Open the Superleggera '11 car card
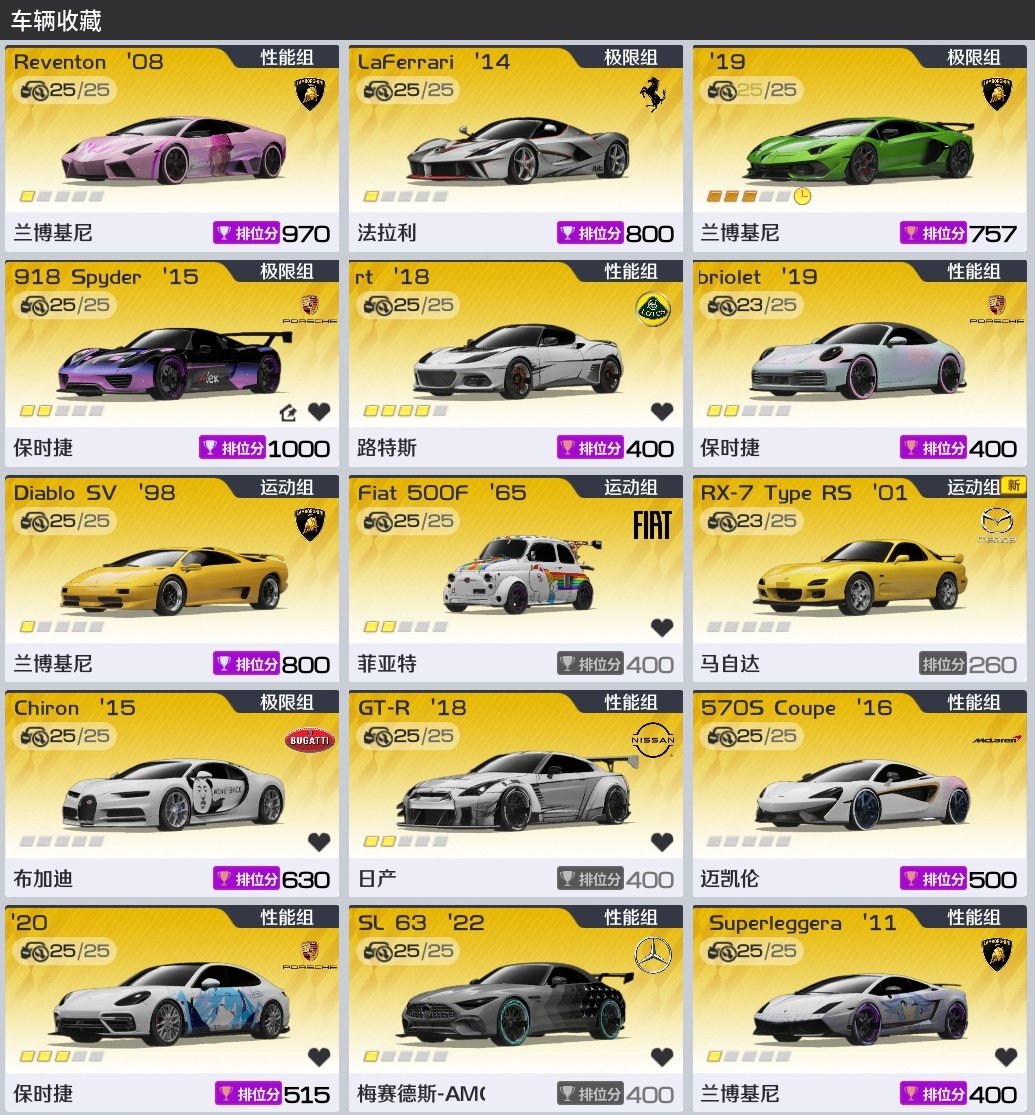This screenshot has width=1035, height=1115. 860,1010
